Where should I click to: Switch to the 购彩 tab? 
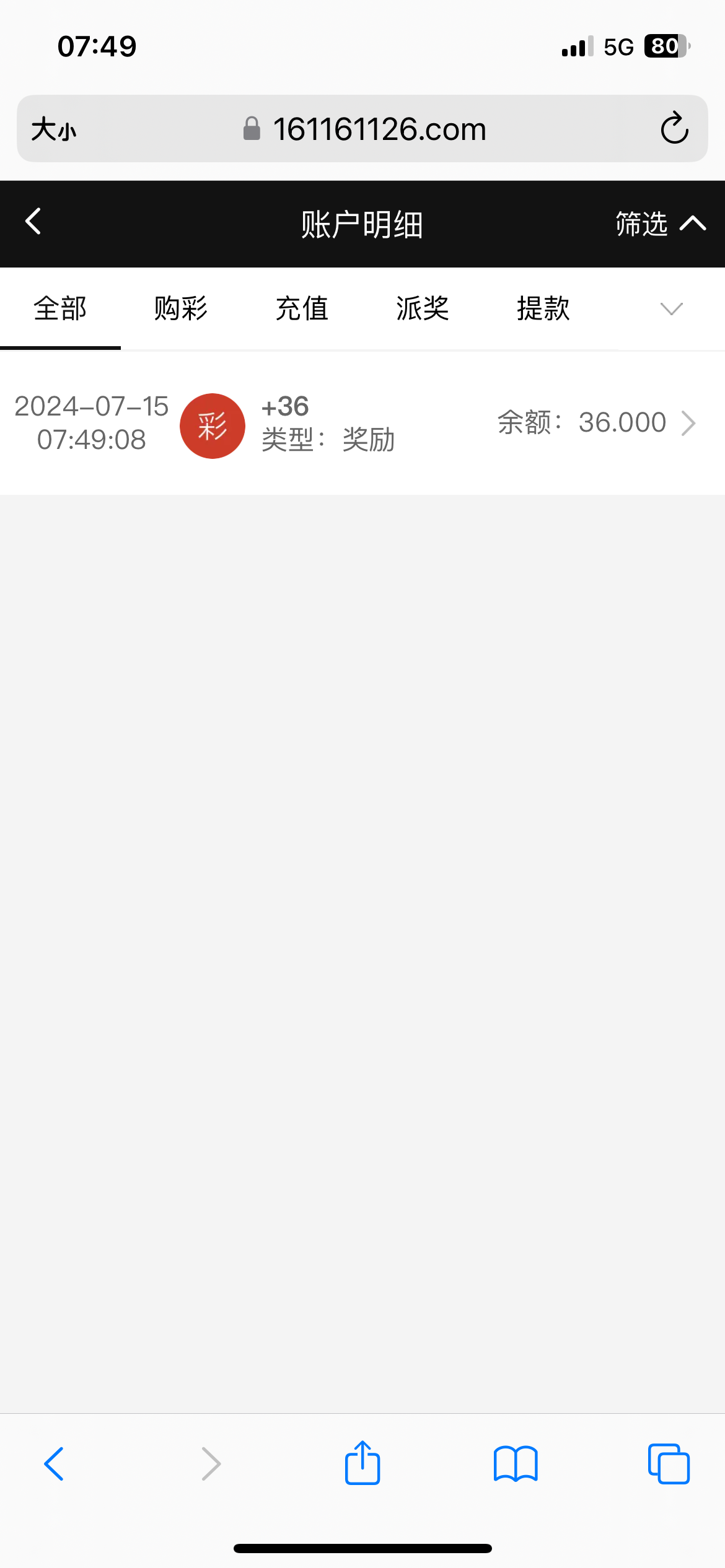tap(181, 308)
